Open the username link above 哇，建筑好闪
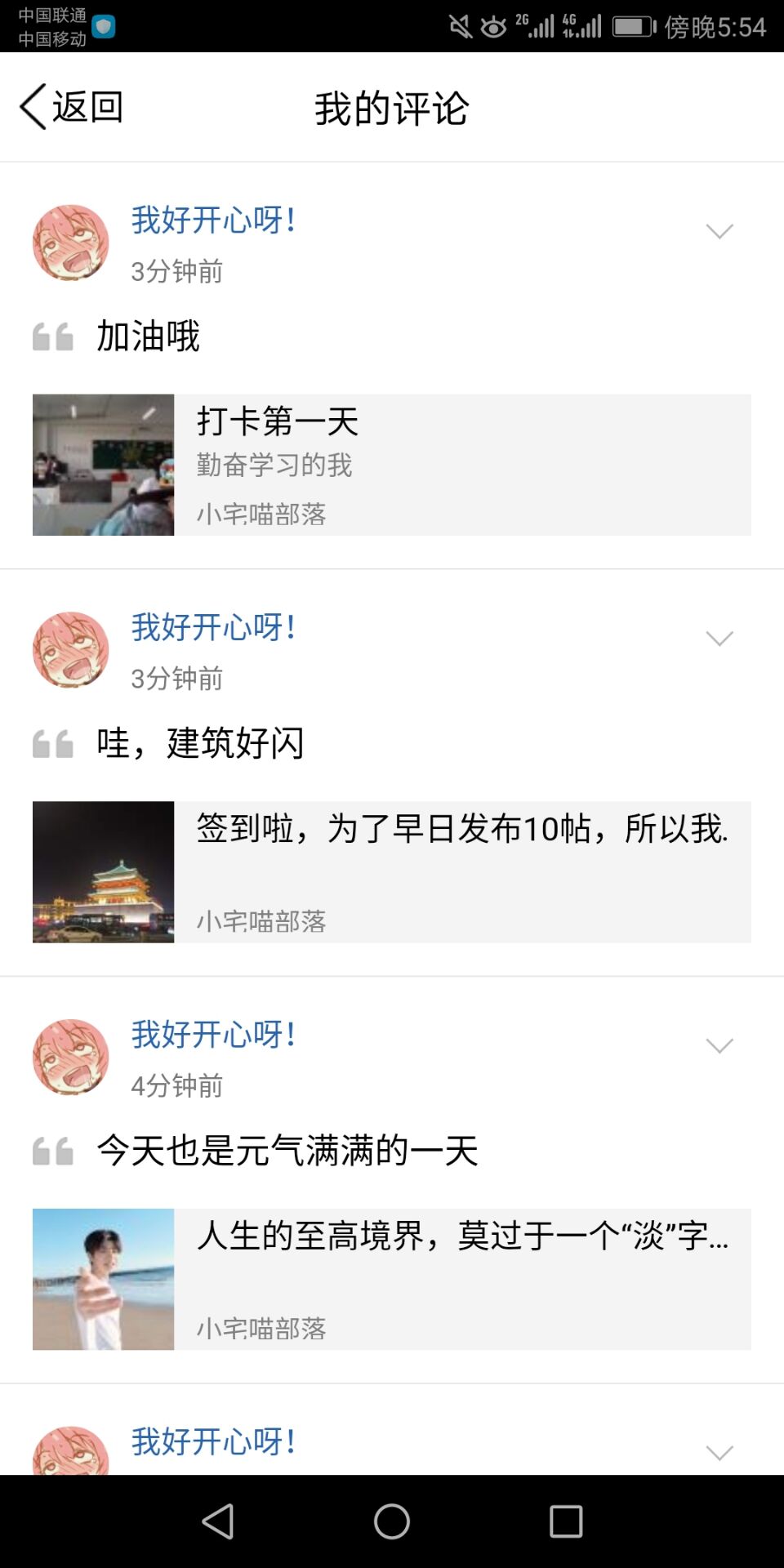This screenshot has width=784, height=1568. tap(212, 627)
